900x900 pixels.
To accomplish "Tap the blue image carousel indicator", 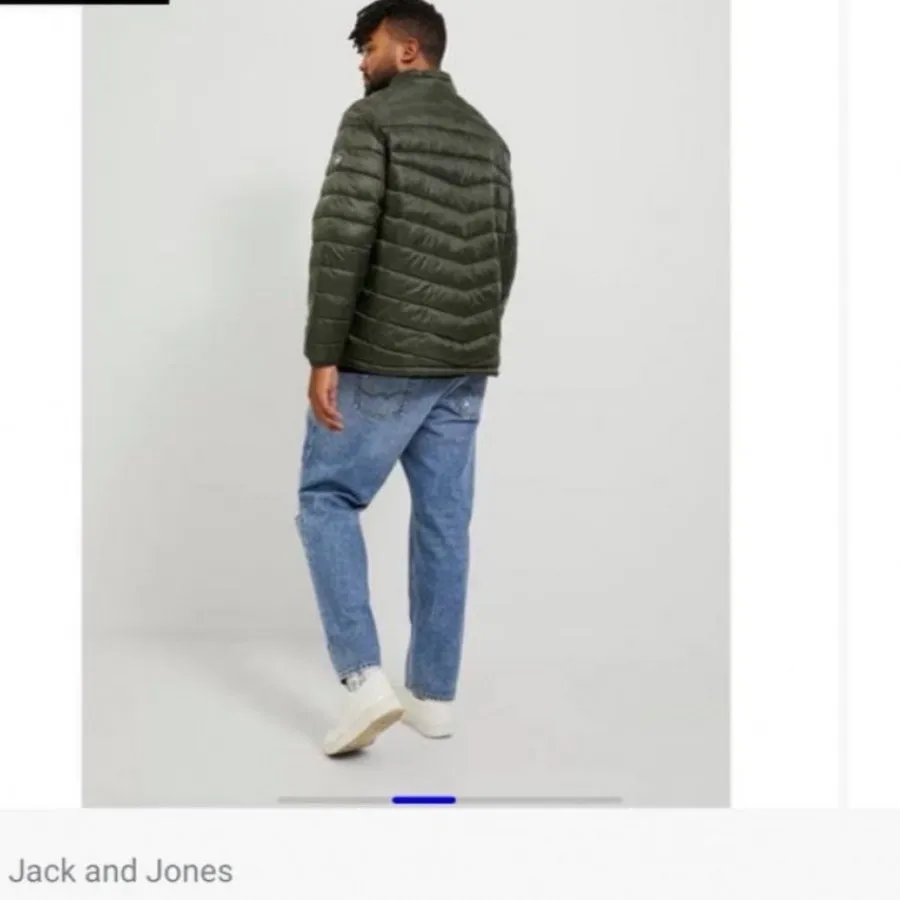I will click(424, 800).
